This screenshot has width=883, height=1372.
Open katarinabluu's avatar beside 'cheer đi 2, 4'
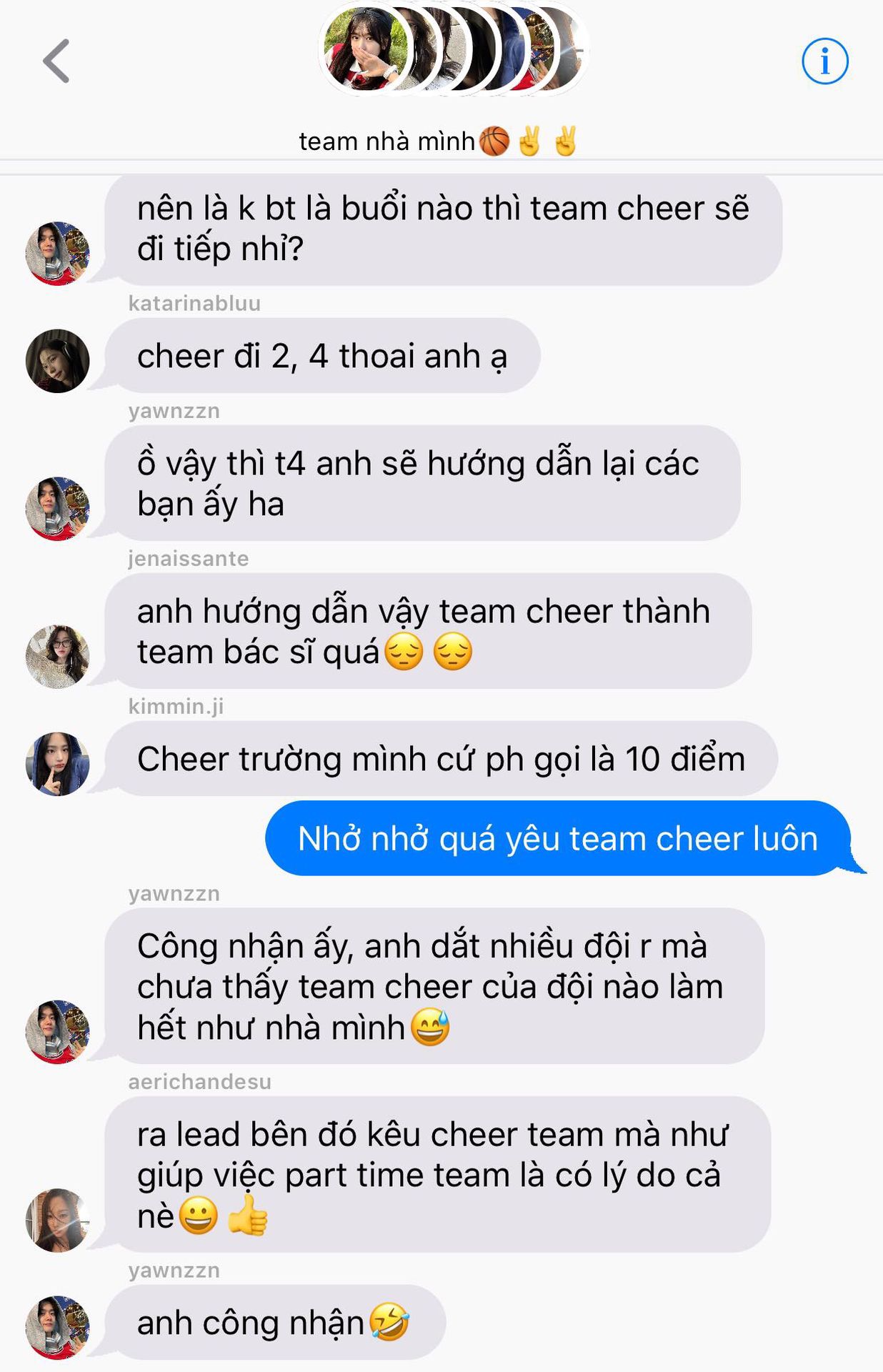point(57,361)
